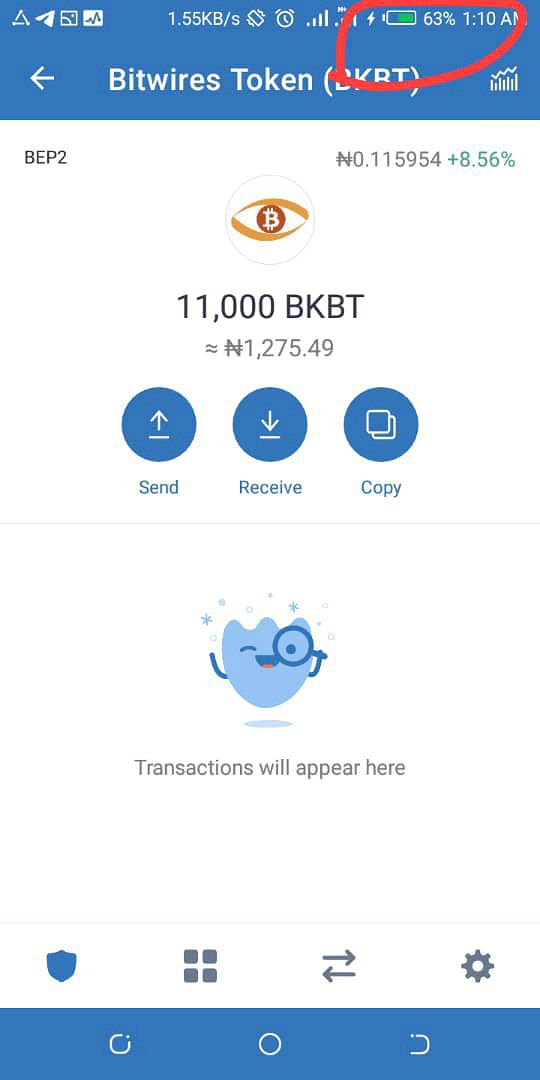540x1080 pixels.
Task: Open the price chart icon
Action: [x=503, y=80]
